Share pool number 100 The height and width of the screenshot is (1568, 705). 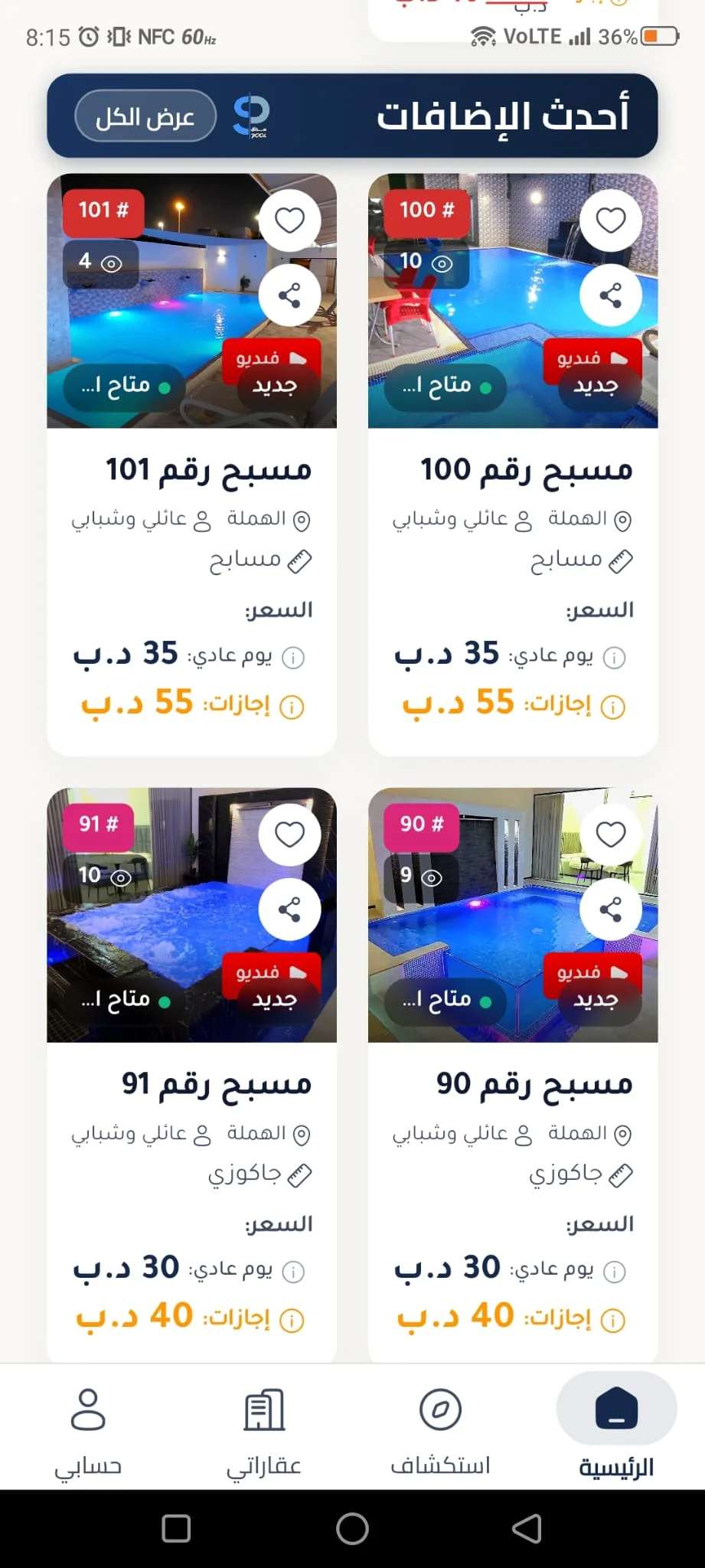point(611,296)
